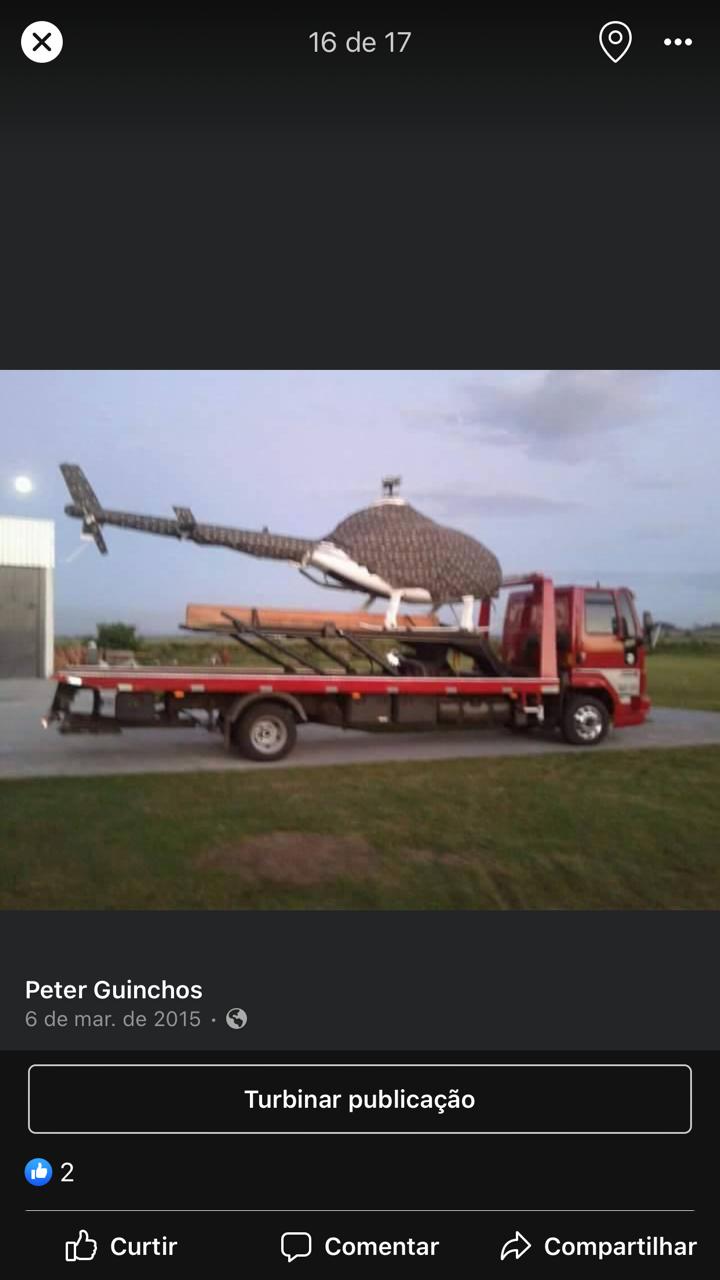Image resolution: width=720 pixels, height=1280 pixels.
Task: Open the three-dot options menu
Action: click(678, 42)
